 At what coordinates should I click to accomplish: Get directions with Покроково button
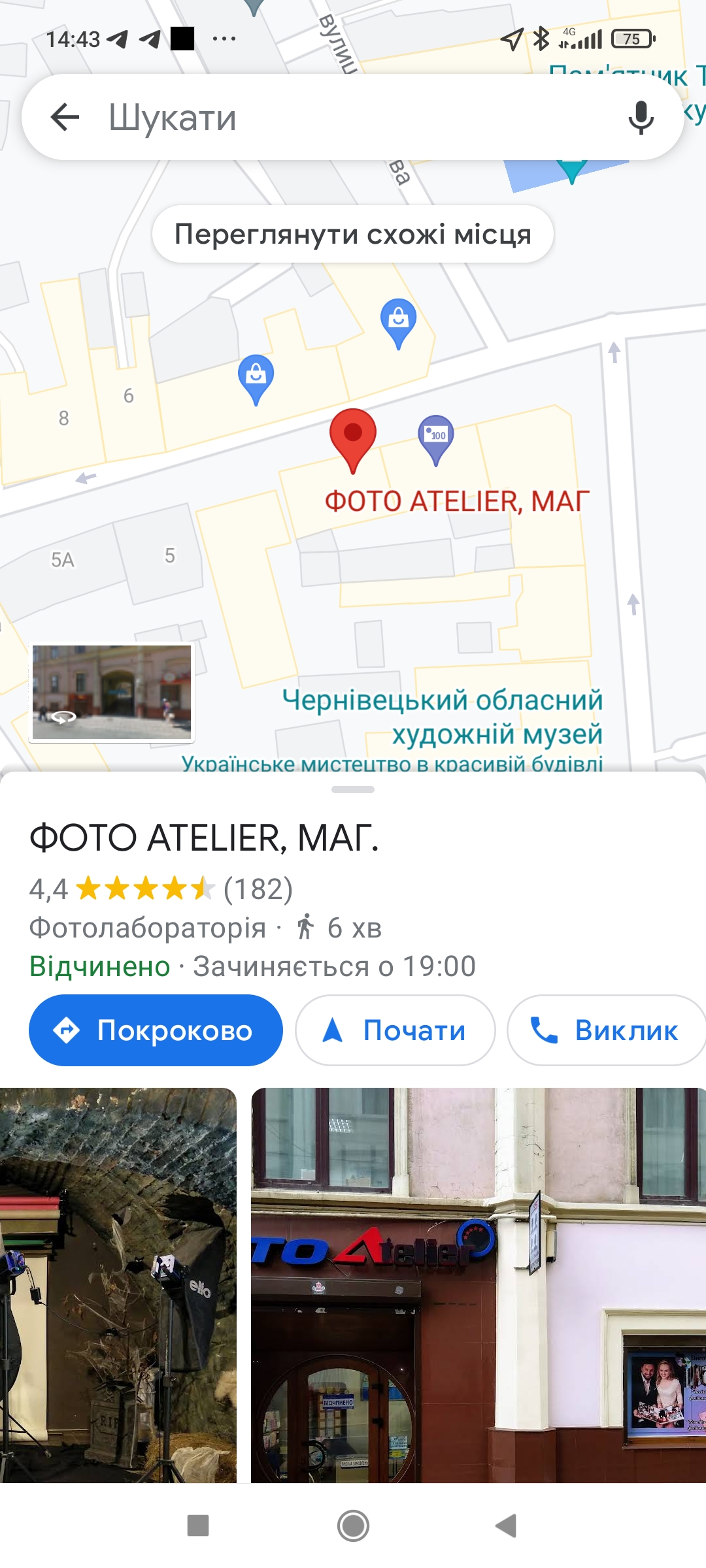(156, 1030)
